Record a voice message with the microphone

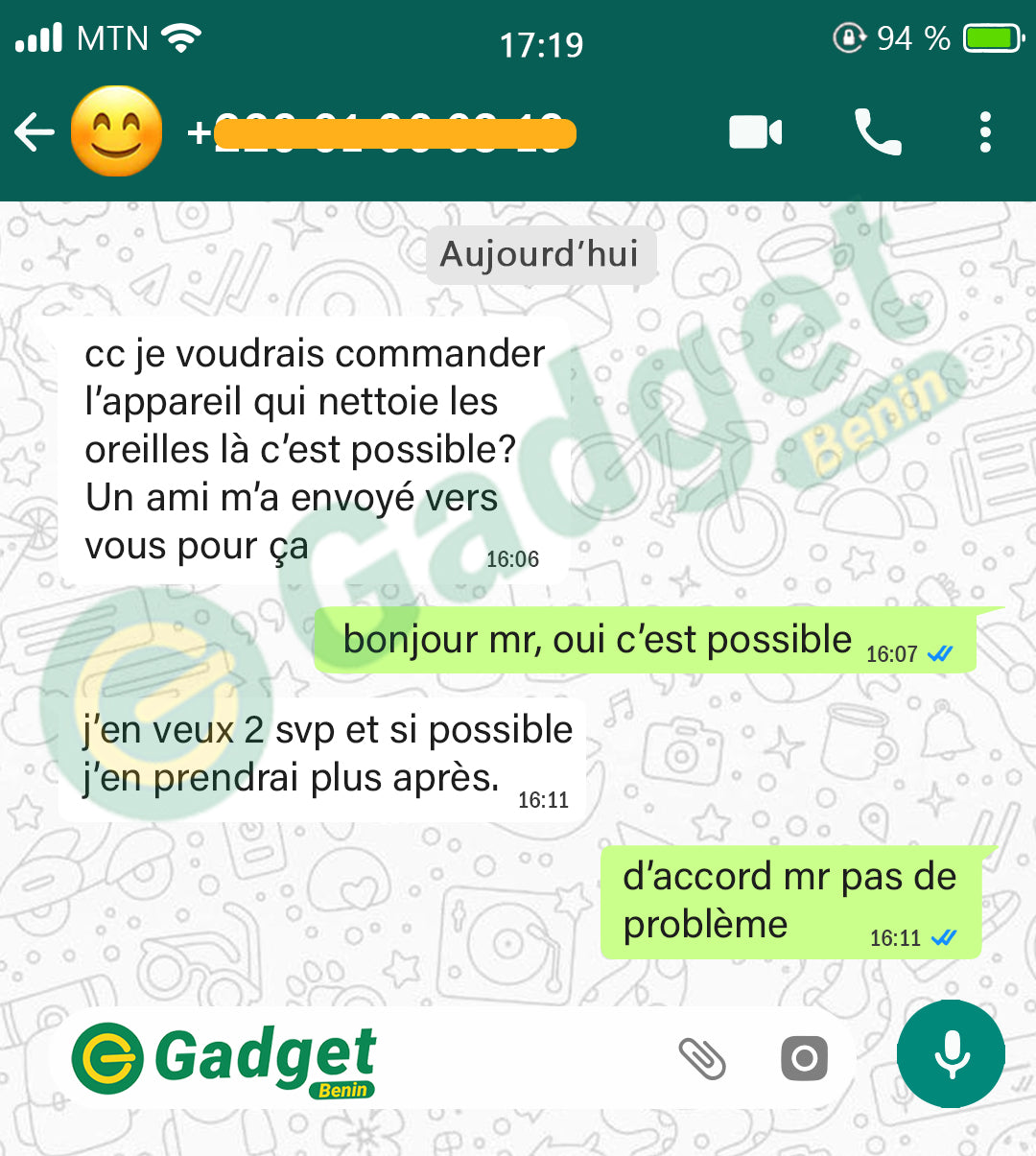(951, 1053)
